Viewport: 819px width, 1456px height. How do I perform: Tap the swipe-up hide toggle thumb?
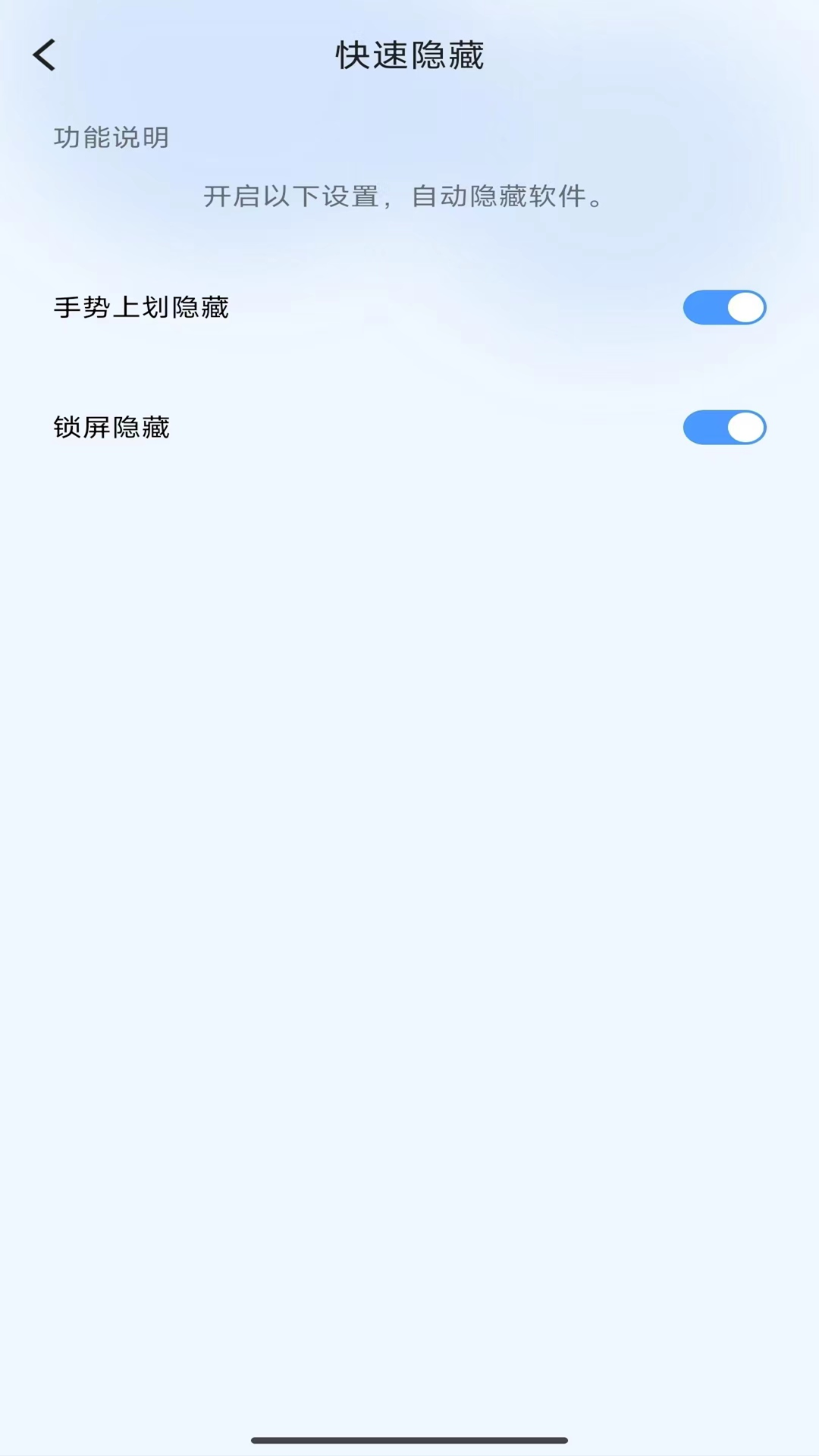click(745, 308)
